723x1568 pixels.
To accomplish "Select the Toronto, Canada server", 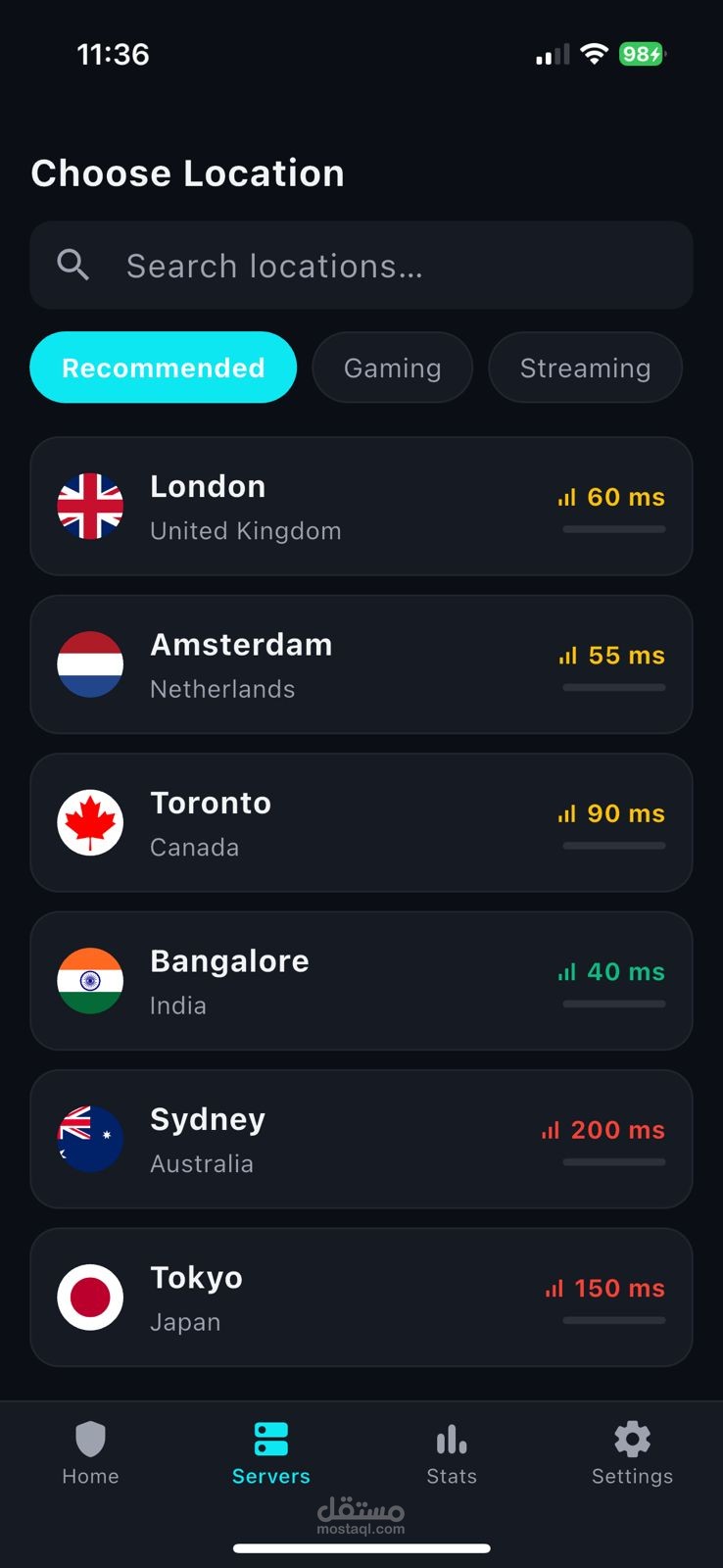I will [x=361, y=823].
